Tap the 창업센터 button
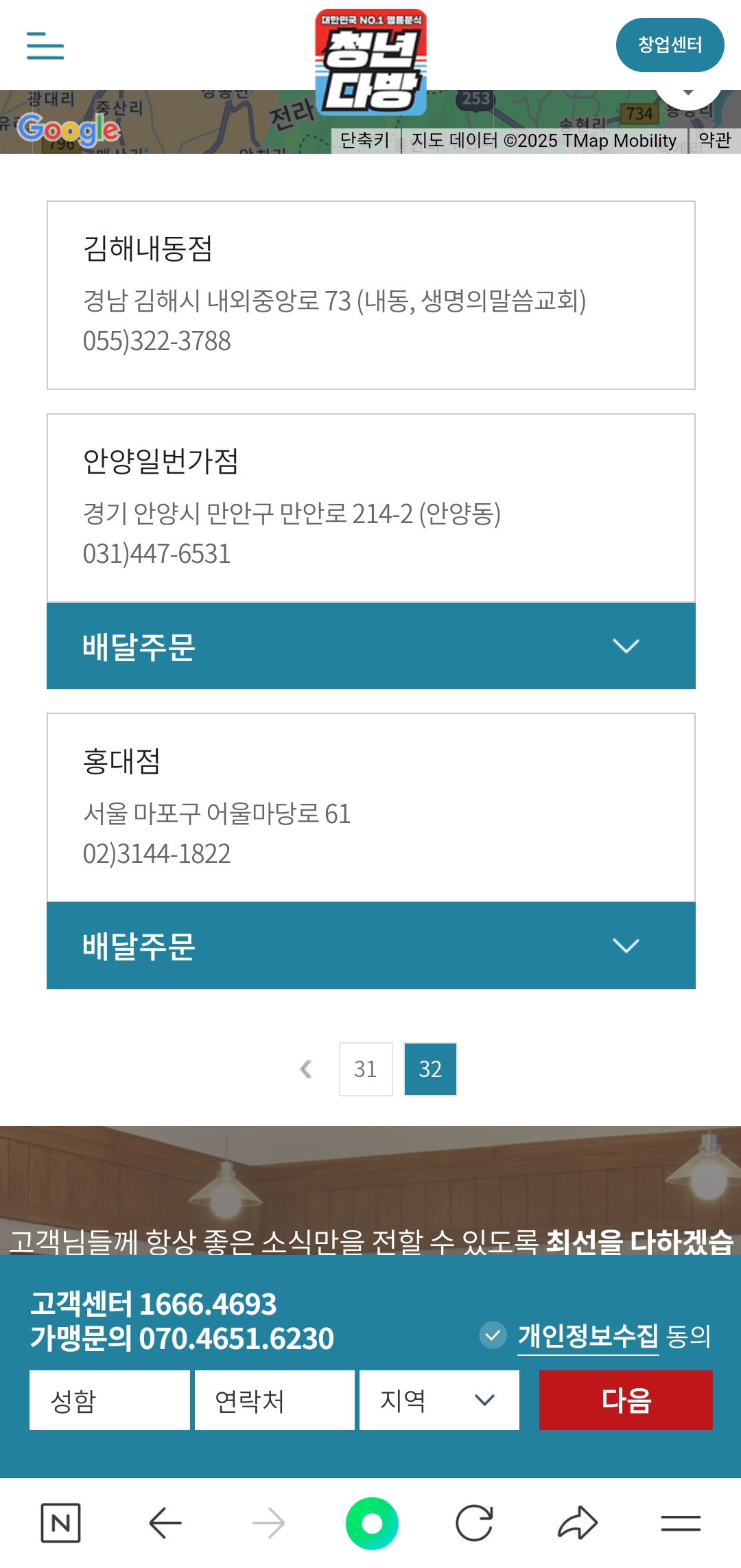This screenshot has width=741, height=1568. [670, 45]
